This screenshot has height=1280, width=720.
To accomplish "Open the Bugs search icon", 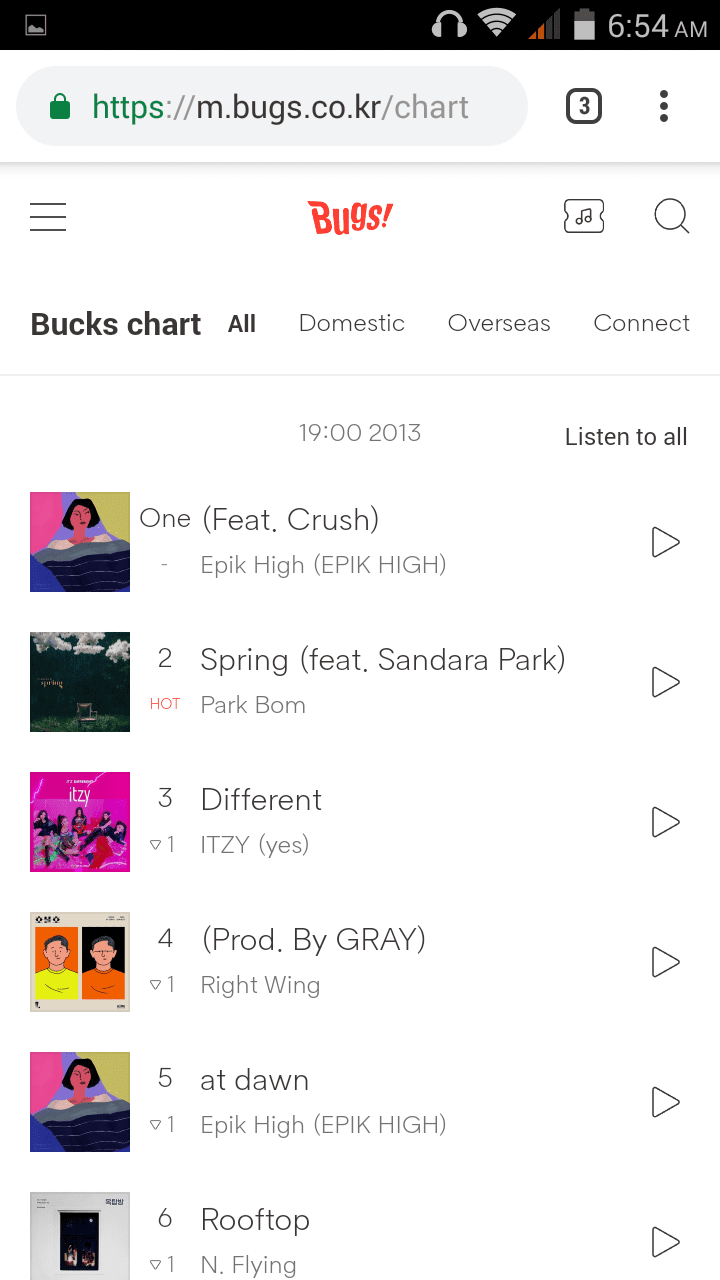I will pos(671,216).
